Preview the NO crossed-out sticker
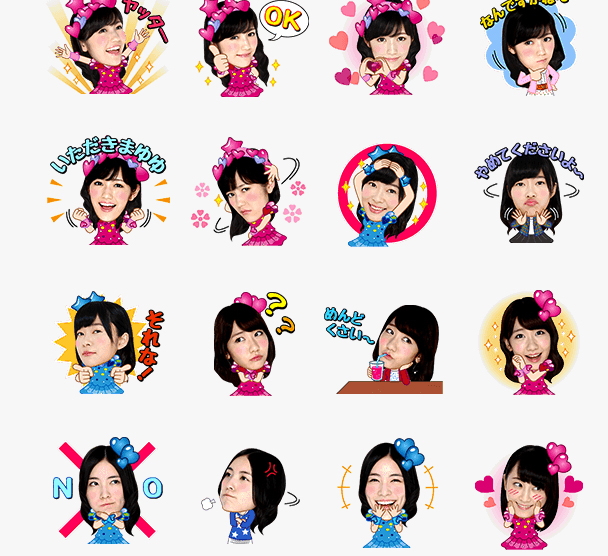 click(x=109, y=492)
